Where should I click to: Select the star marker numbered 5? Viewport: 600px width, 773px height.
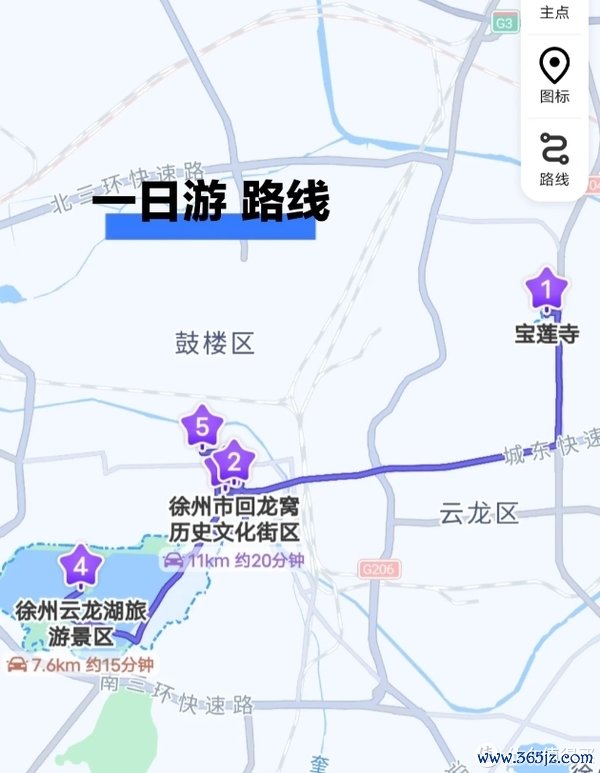[203, 427]
